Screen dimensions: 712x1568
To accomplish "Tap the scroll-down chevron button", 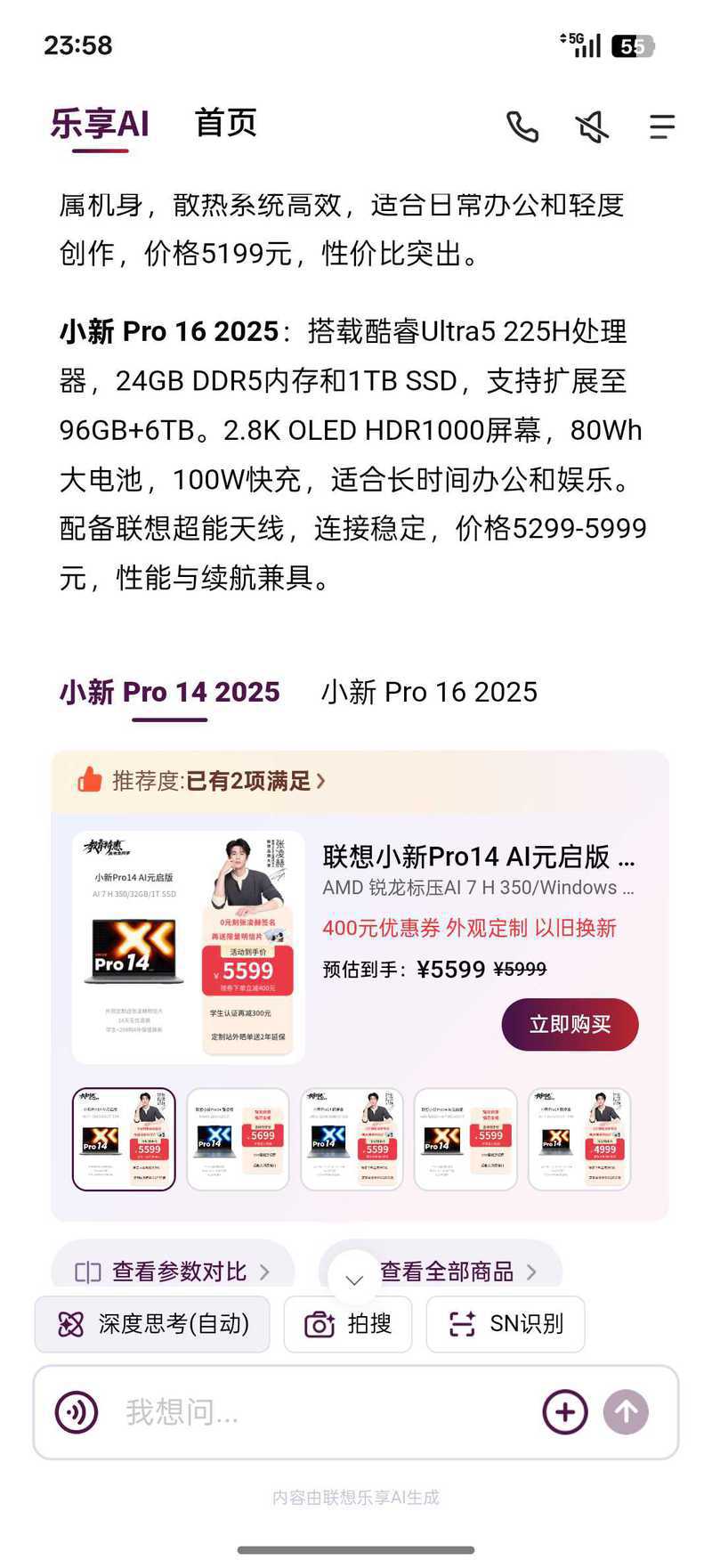I will coord(354,1280).
